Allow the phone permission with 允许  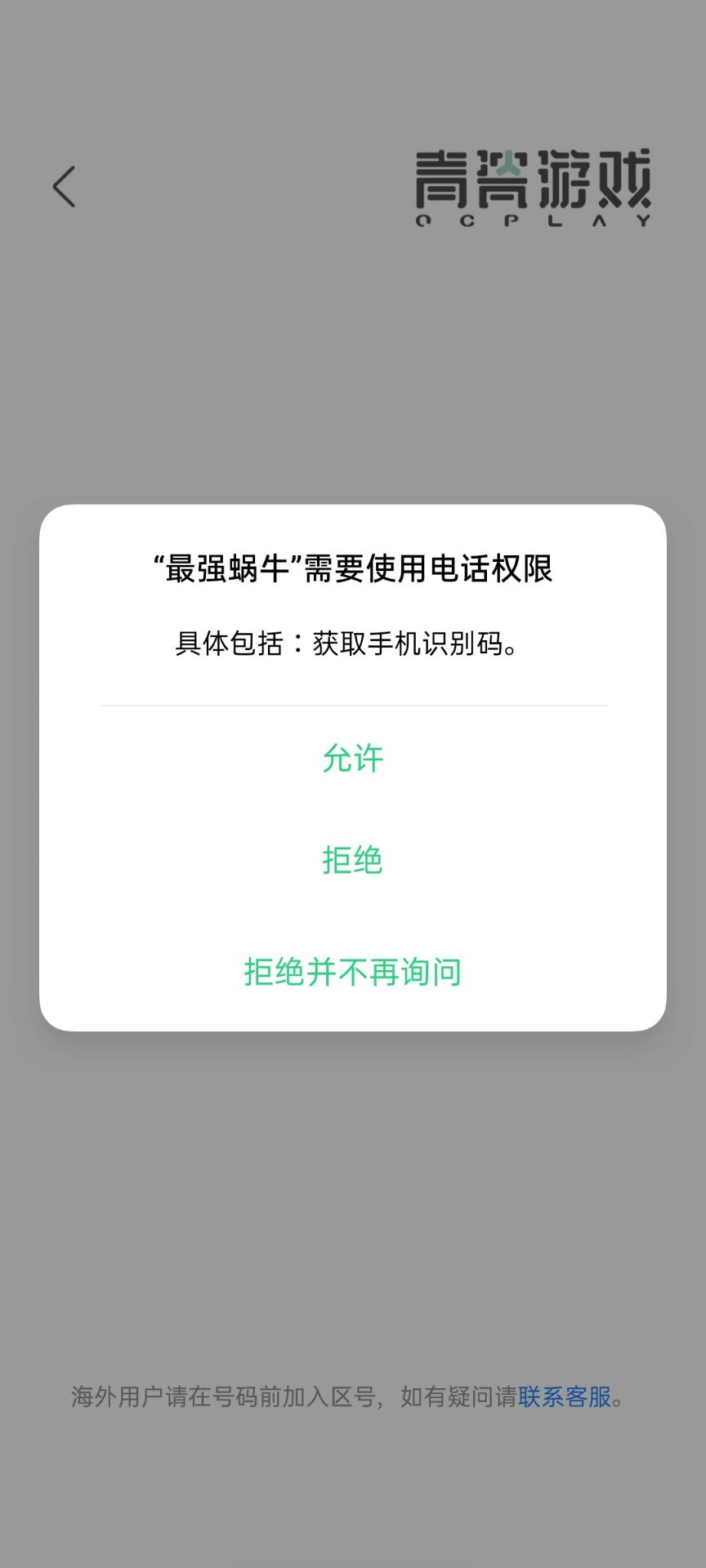click(x=352, y=759)
